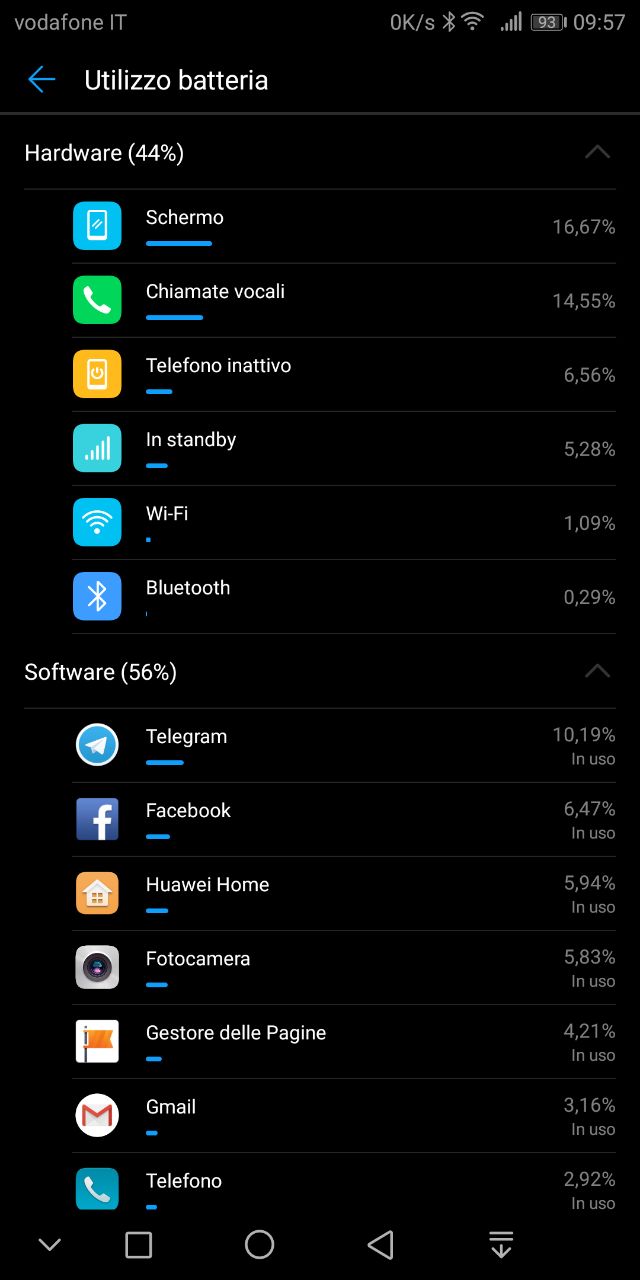Image resolution: width=640 pixels, height=1280 pixels.
Task: Open the Huawei Home entry
Action: (344, 893)
